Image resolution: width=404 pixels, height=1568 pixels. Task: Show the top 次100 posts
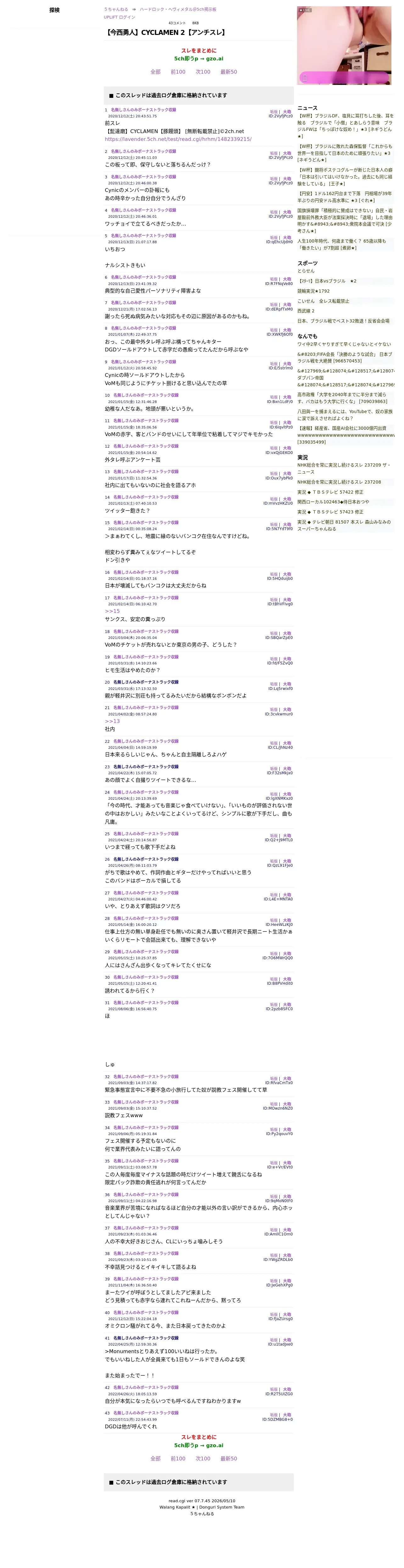pos(203,72)
